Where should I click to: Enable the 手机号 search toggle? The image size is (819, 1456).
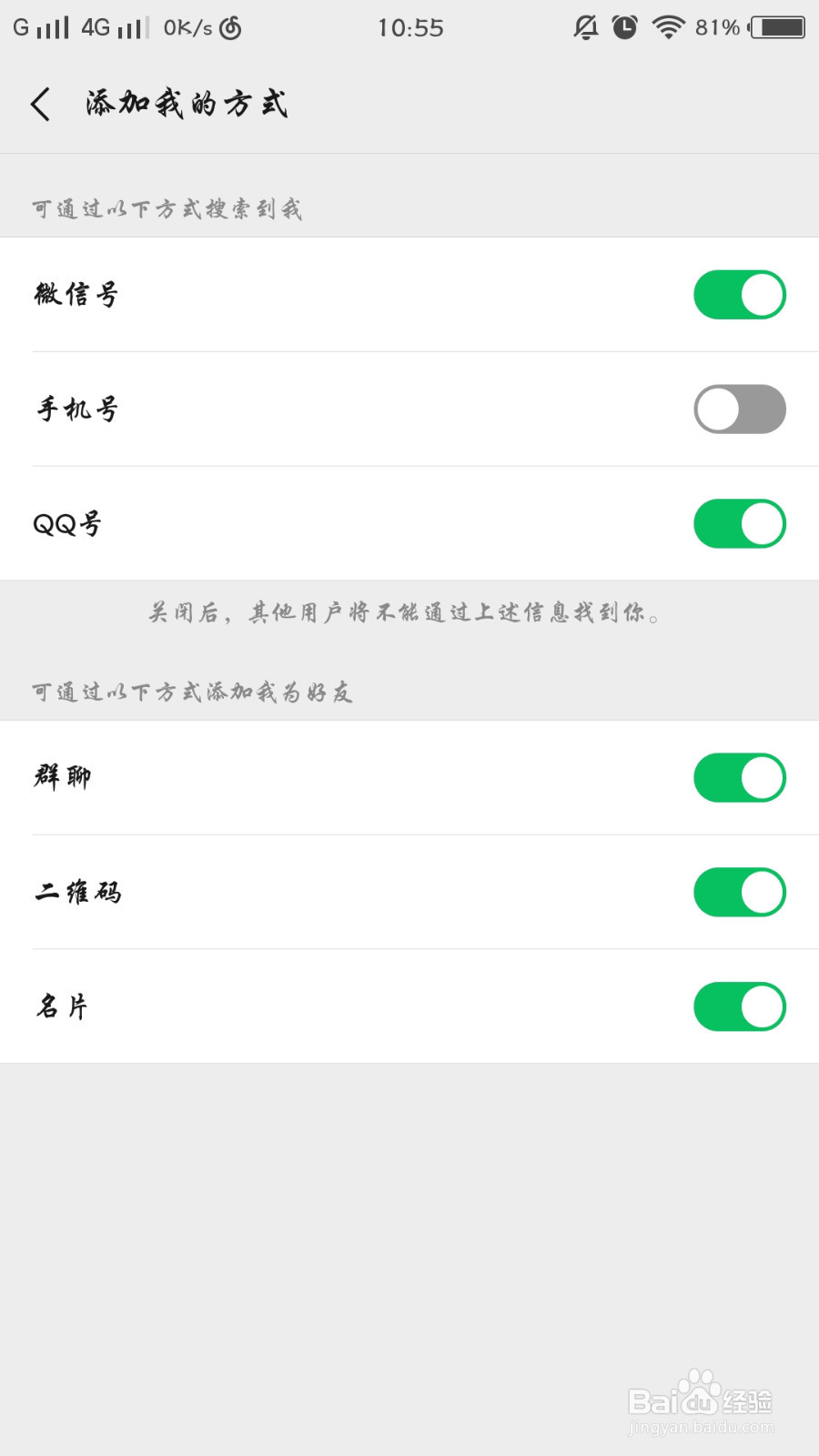739,409
